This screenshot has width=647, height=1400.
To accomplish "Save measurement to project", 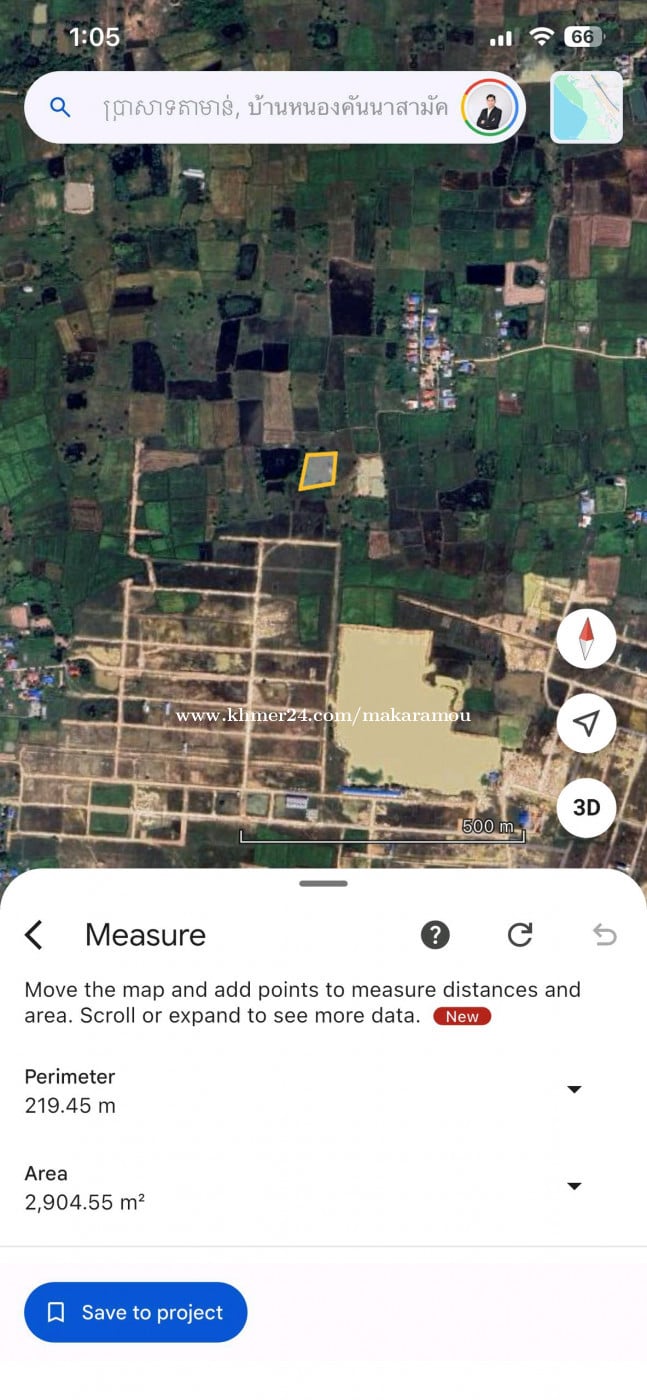I will tap(136, 1312).
